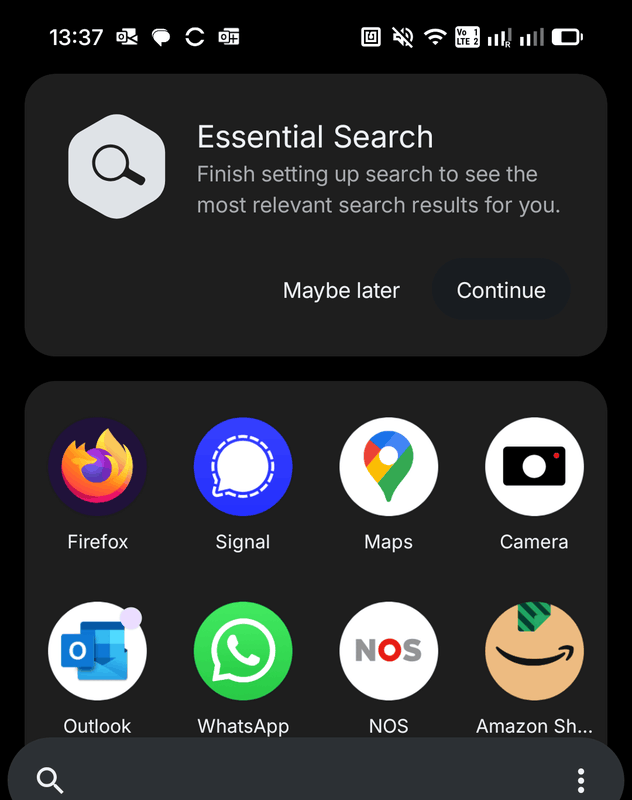
Task: Launch the Camera app
Action: tap(534, 467)
